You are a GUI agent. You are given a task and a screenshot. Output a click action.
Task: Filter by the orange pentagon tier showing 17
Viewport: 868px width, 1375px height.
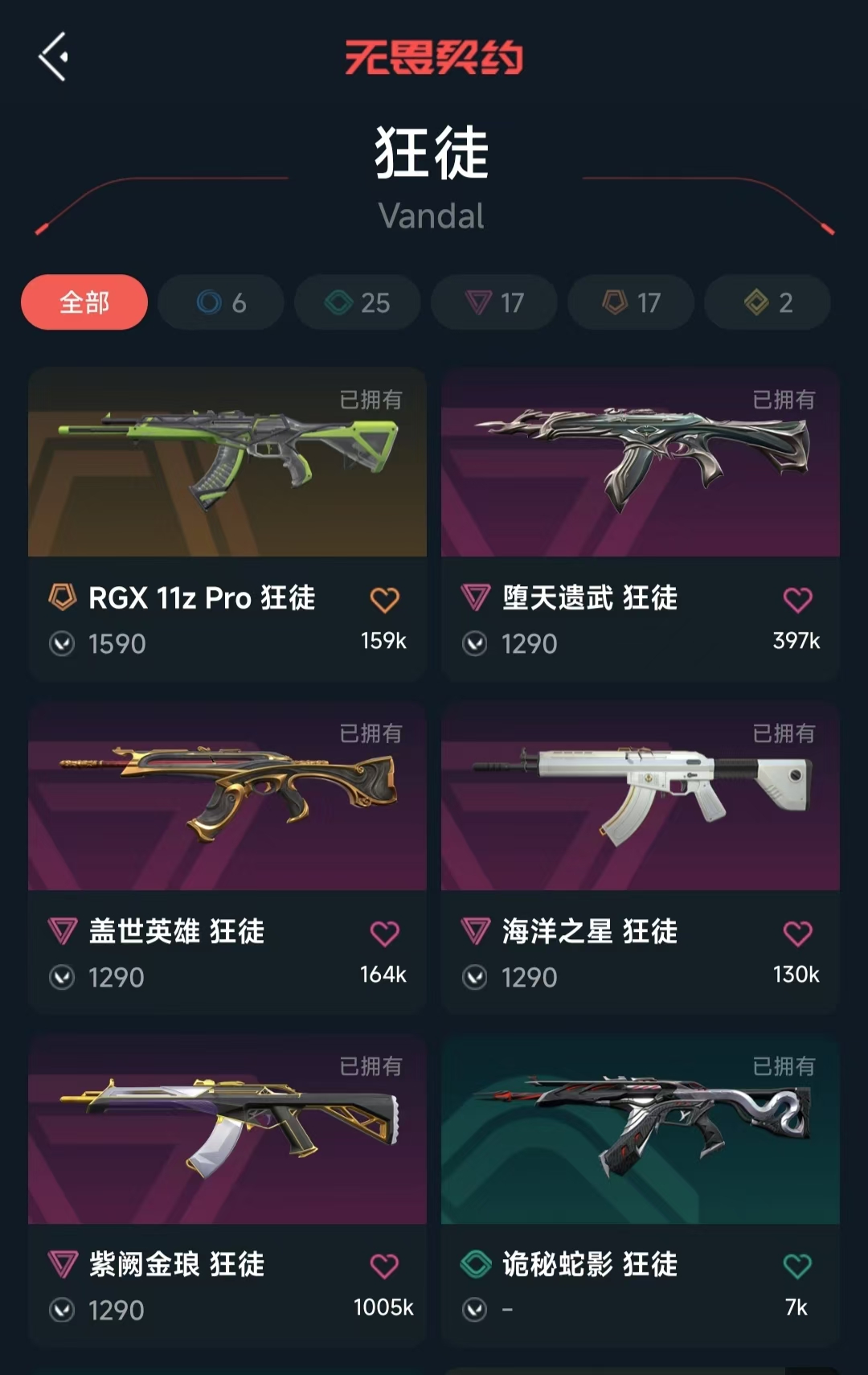[631, 302]
